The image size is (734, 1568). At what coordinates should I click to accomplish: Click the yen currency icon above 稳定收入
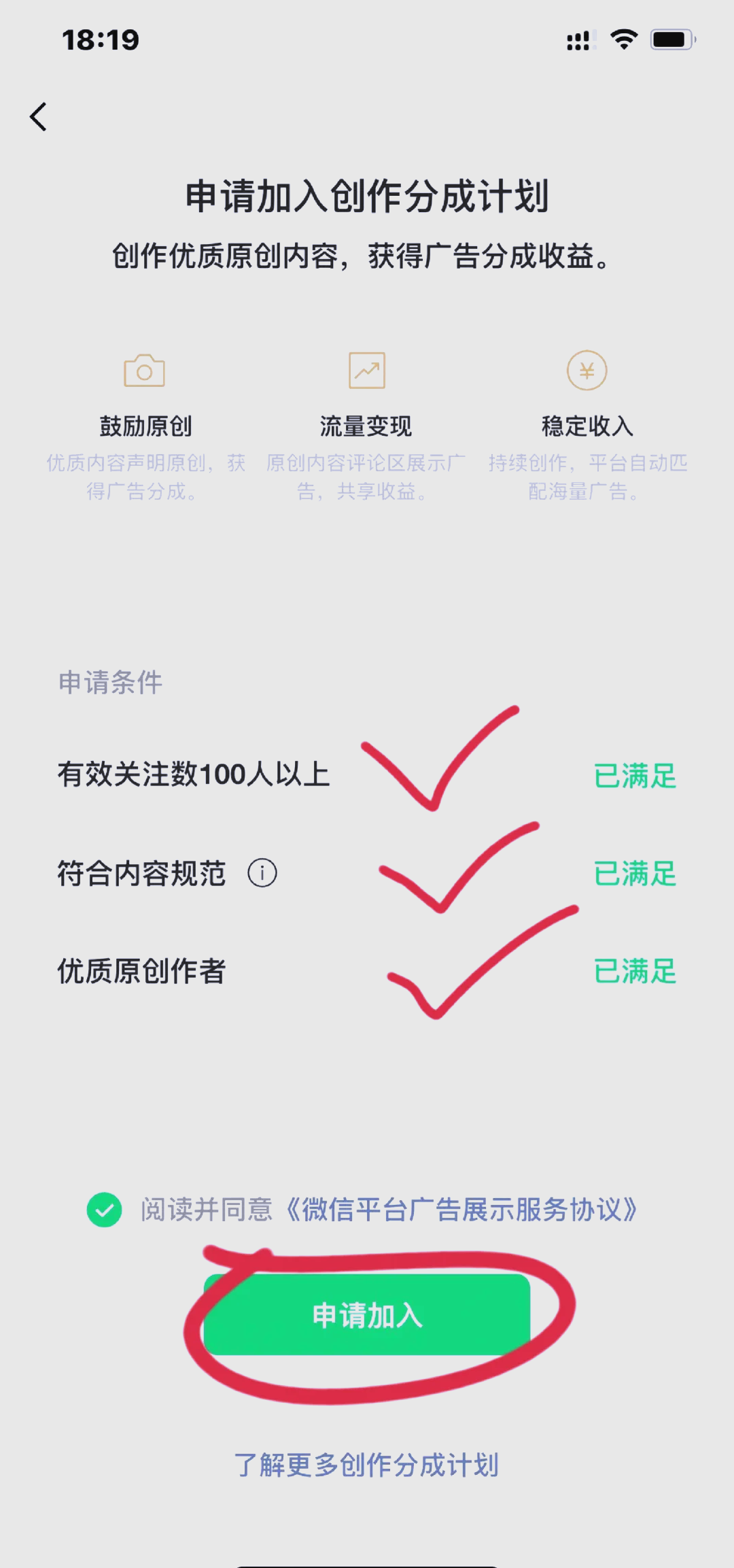coord(586,370)
